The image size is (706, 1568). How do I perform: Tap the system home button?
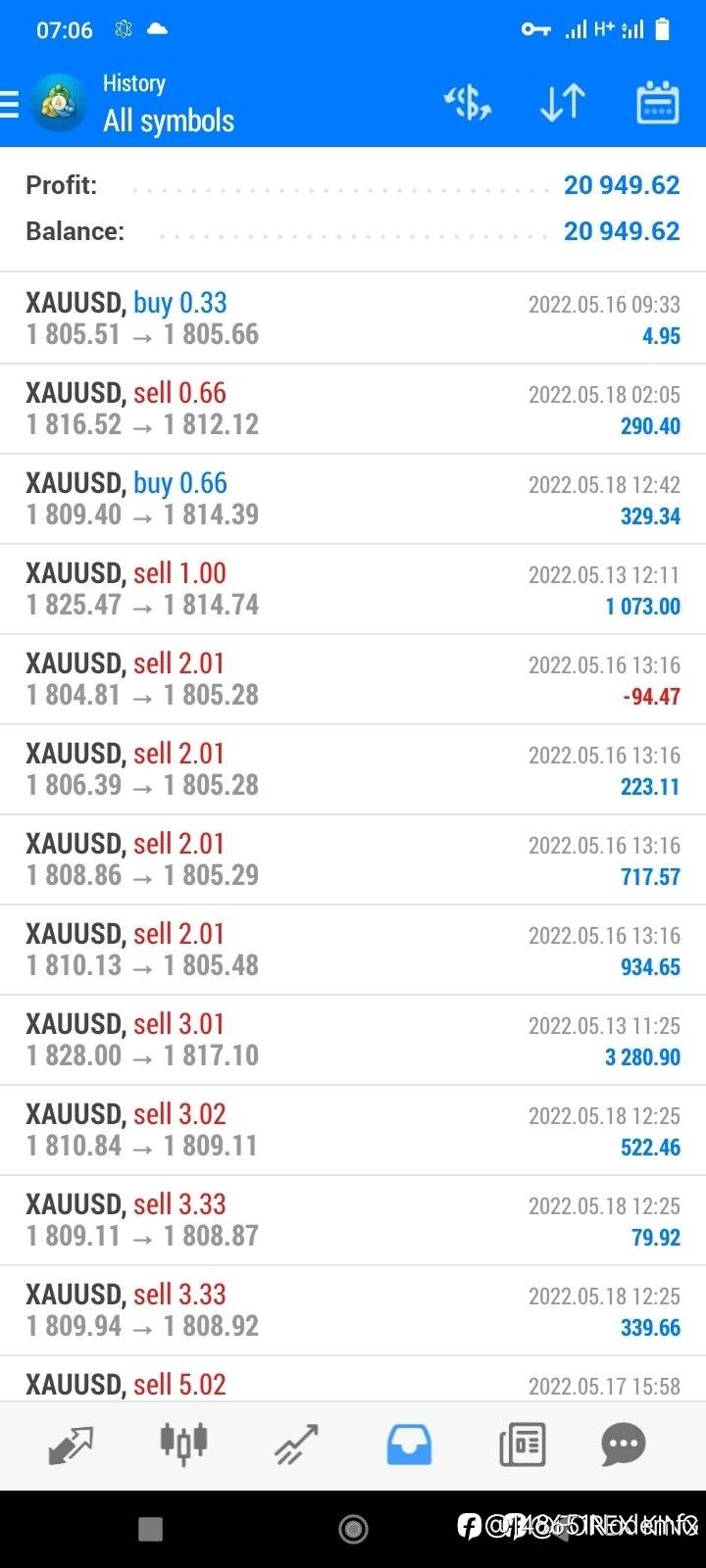tap(353, 1528)
